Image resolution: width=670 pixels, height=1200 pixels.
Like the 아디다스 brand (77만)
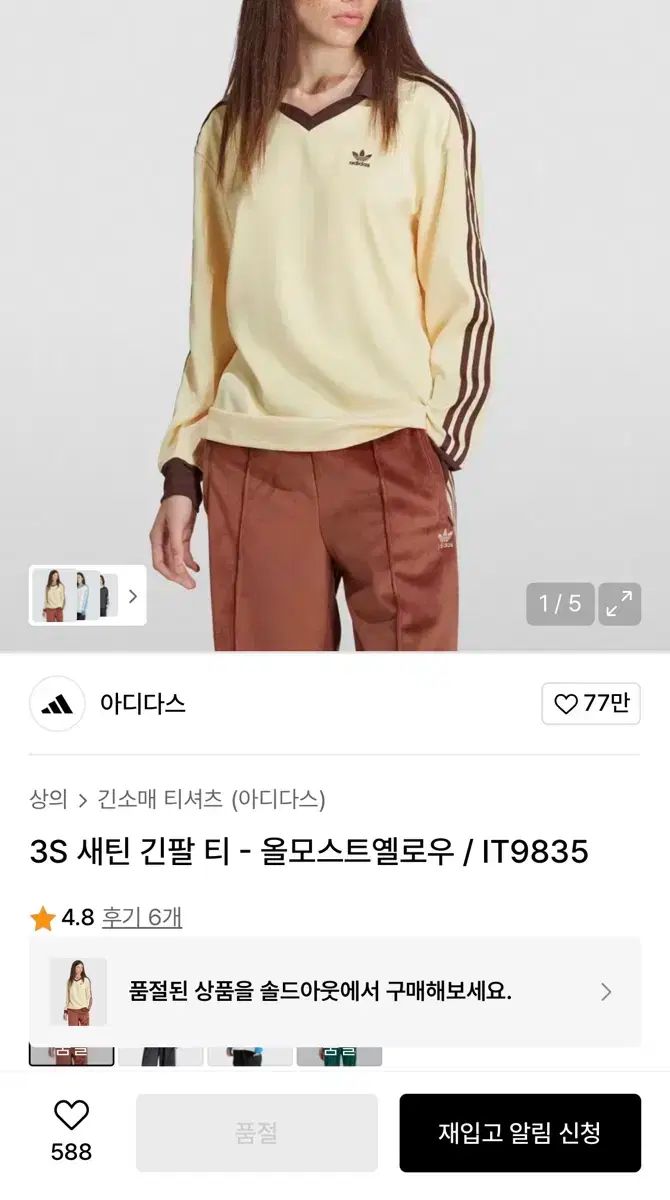point(591,704)
